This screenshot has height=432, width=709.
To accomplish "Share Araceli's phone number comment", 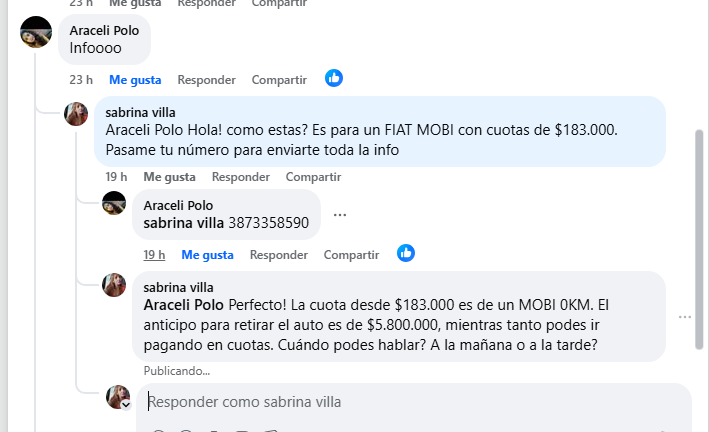I will click(x=351, y=254).
